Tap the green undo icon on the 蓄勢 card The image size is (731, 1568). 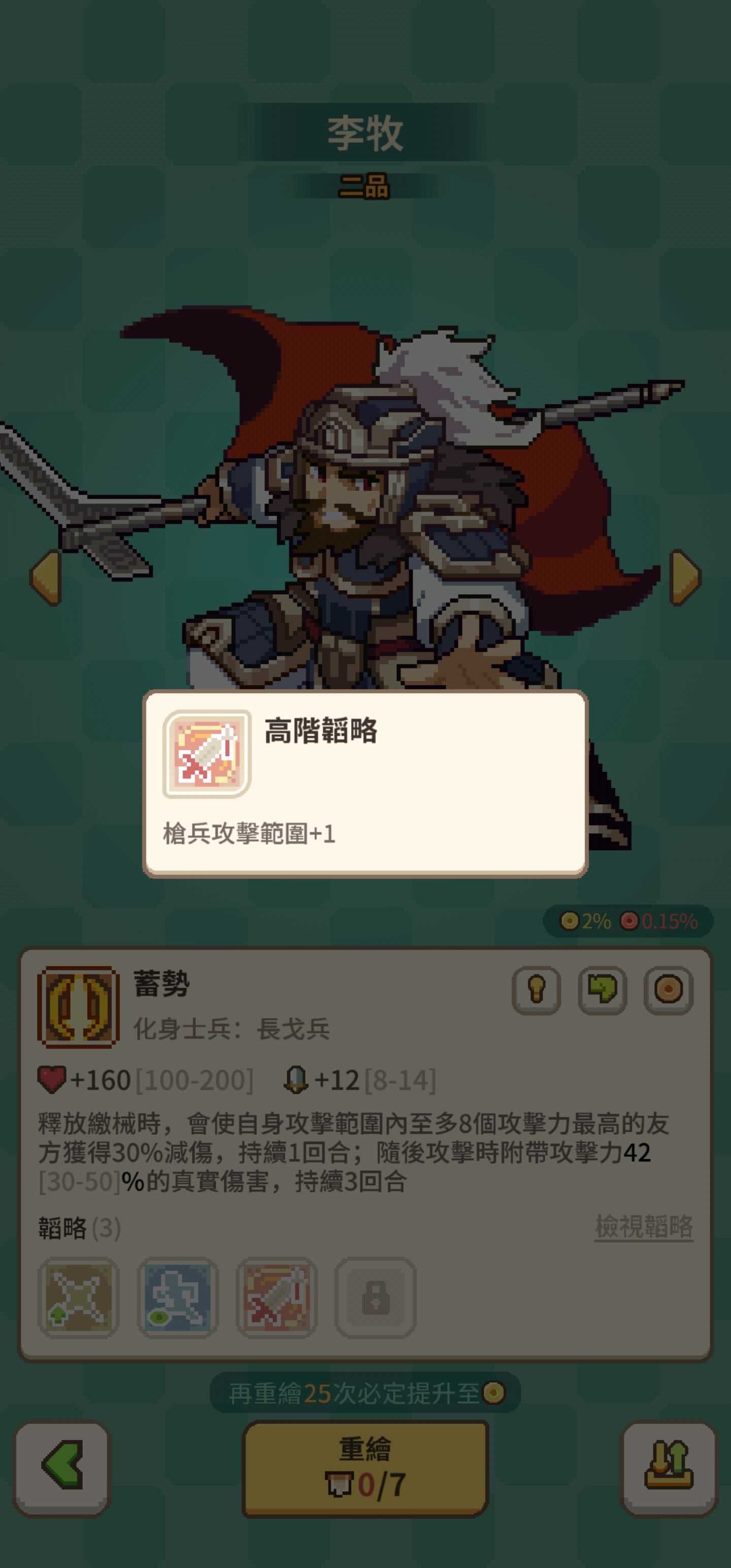tap(602, 990)
